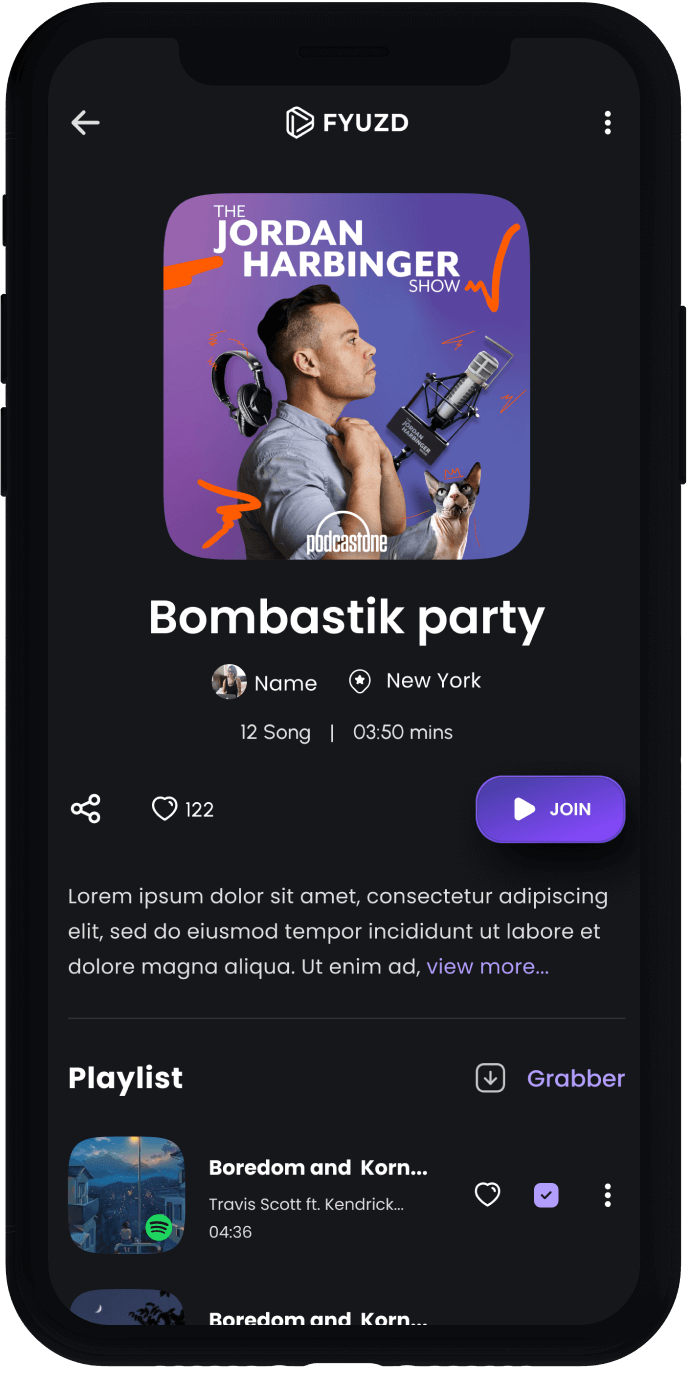The height and width of the screenshot is (1377, 687).
Task: Go back using the arrow icon
Action: pos(86,123)
